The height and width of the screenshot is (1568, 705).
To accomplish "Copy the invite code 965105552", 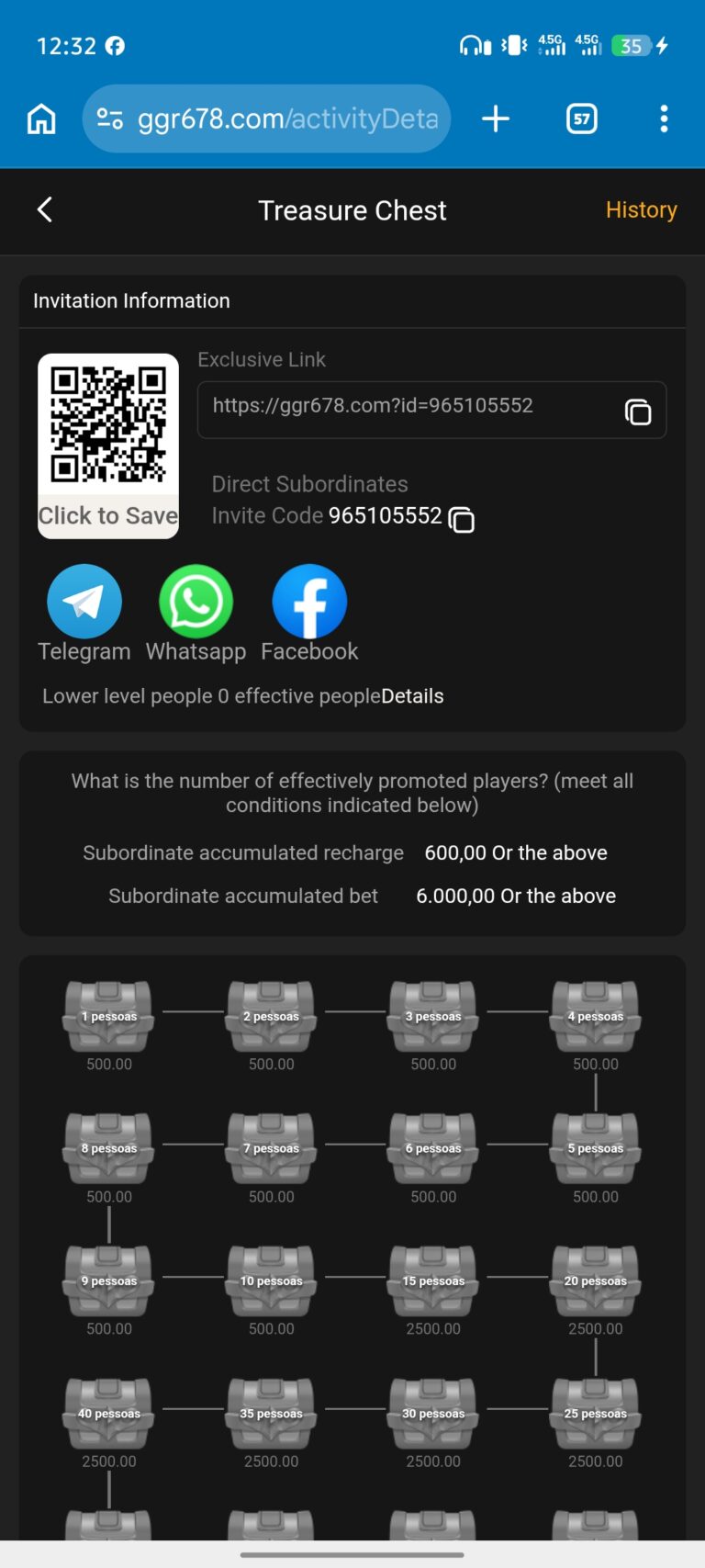I will tap(462, 519).
